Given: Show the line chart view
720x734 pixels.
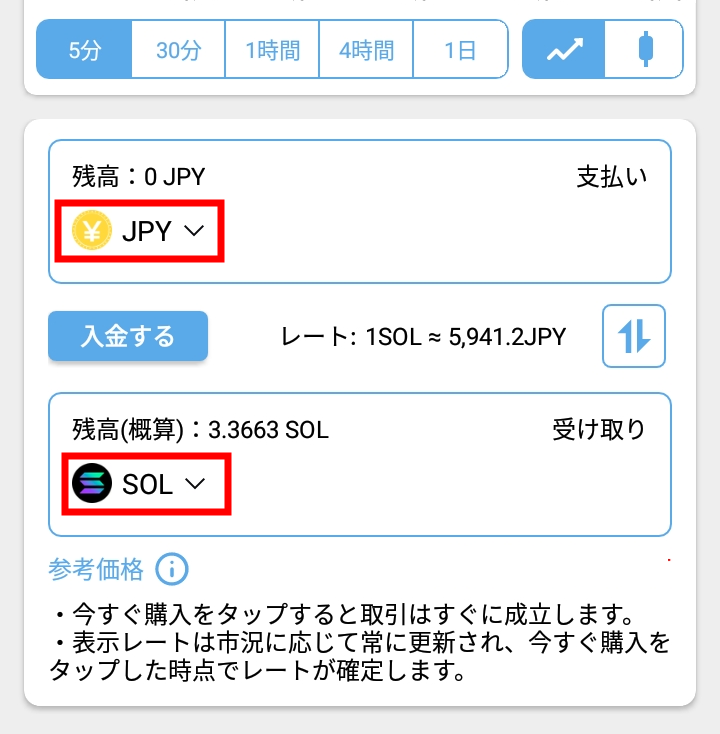Looking at the screenshot, I should [x=565, y=50].
